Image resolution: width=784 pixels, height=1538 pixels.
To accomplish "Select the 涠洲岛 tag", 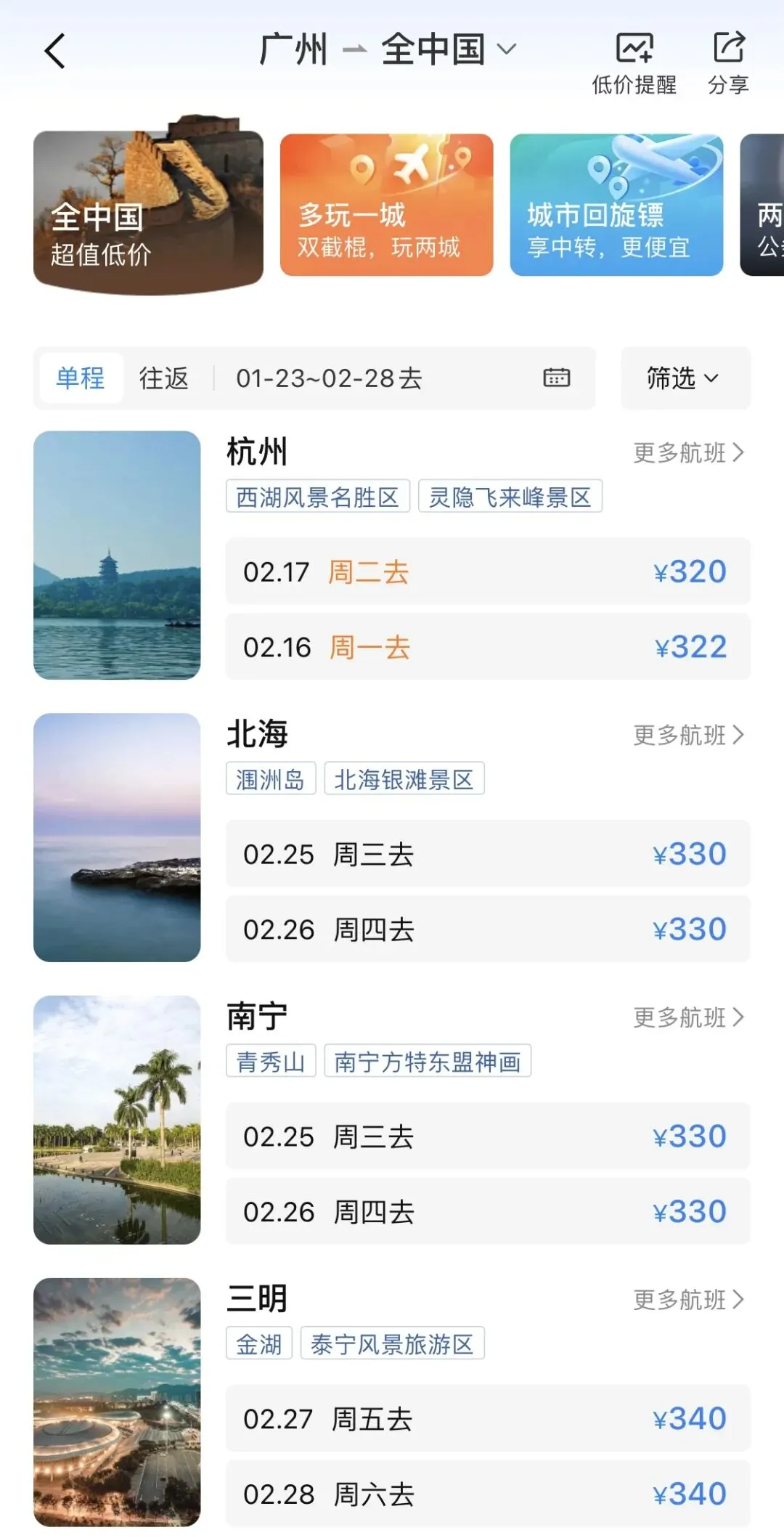I will click(271, 780).
